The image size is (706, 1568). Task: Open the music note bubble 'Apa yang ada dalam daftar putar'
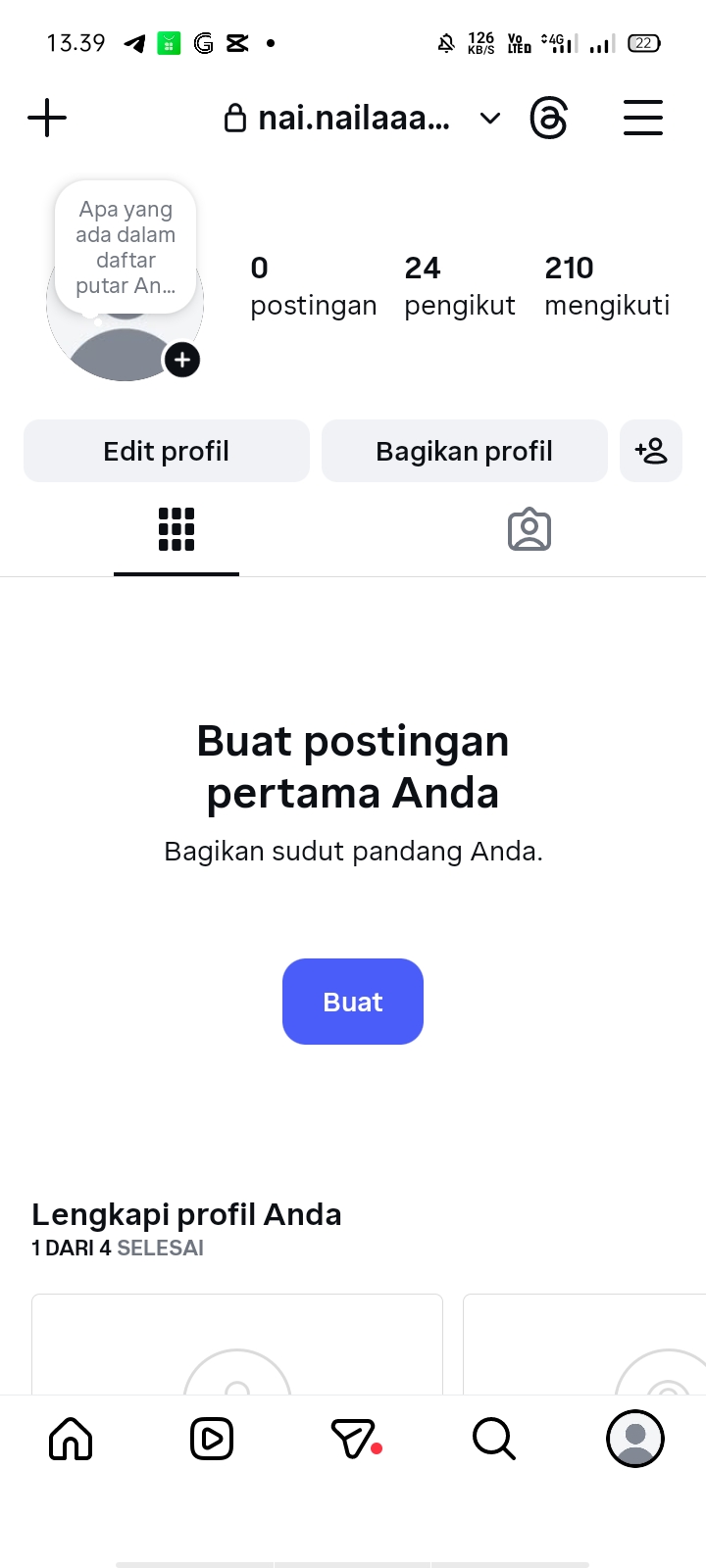pos(126,247)
